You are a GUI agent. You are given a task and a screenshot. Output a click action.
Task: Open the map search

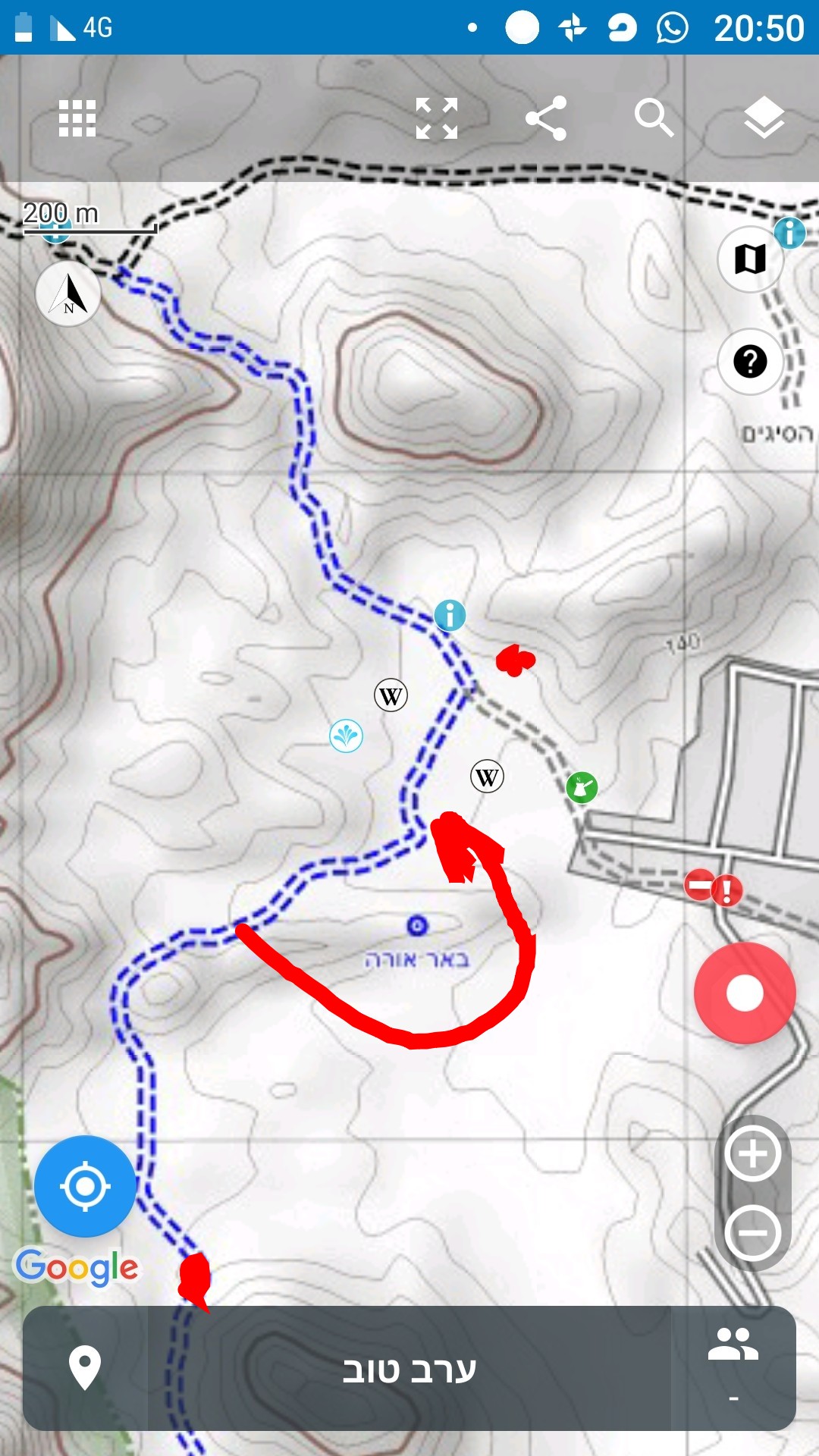click(x=654, y=118)
